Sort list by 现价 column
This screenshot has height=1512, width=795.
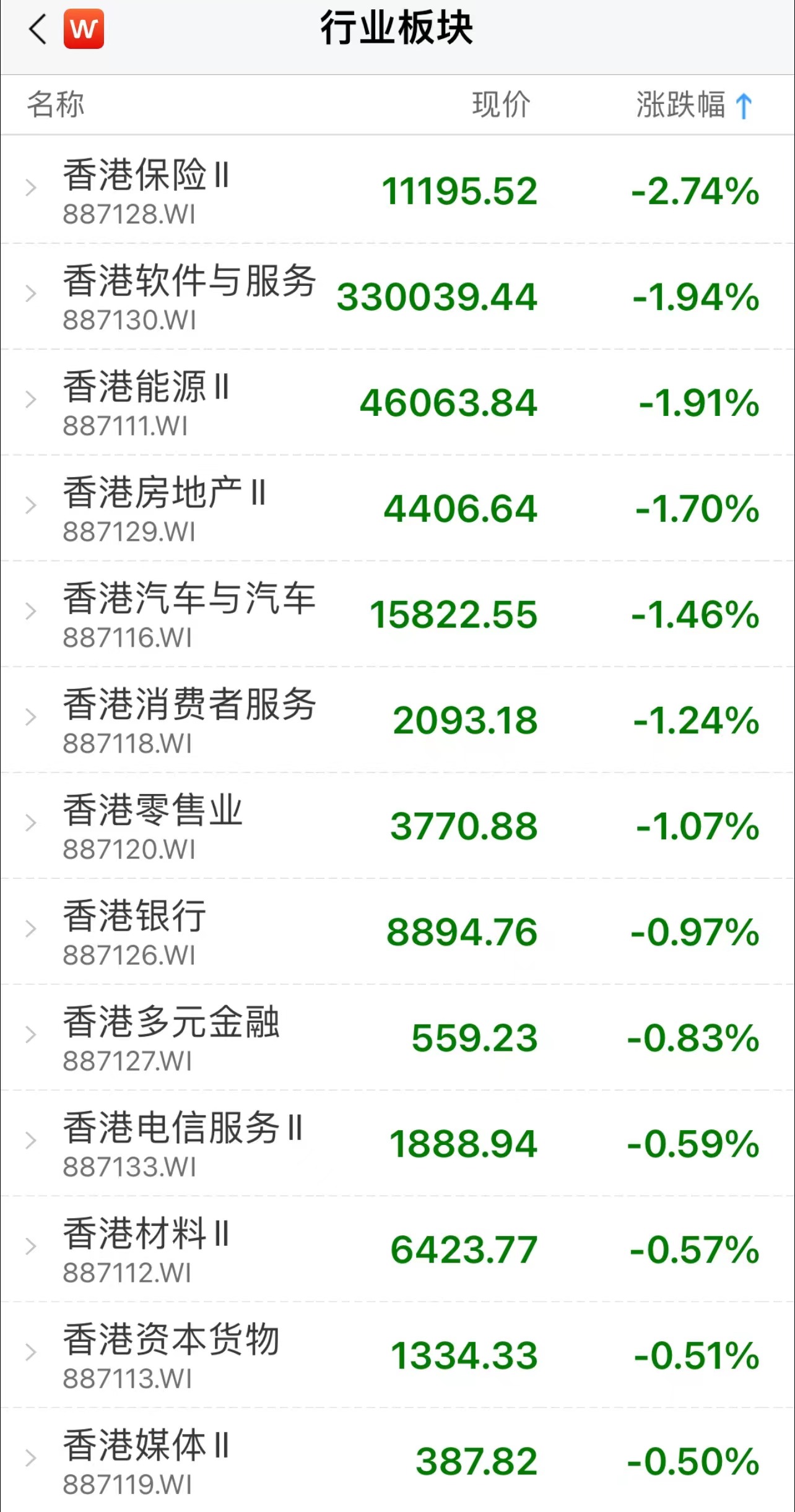(501, 105)
